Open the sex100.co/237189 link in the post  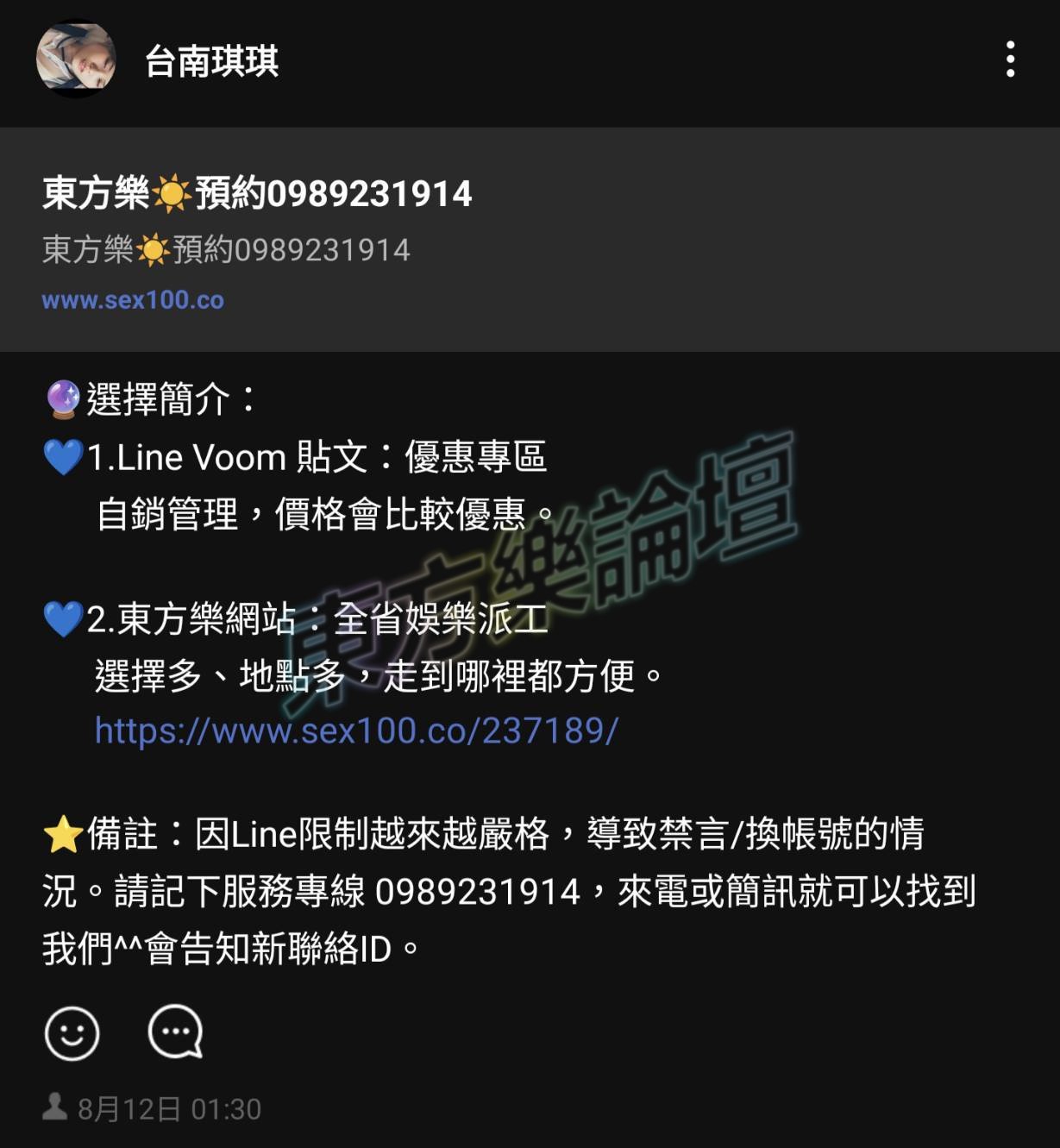(356, 731)
